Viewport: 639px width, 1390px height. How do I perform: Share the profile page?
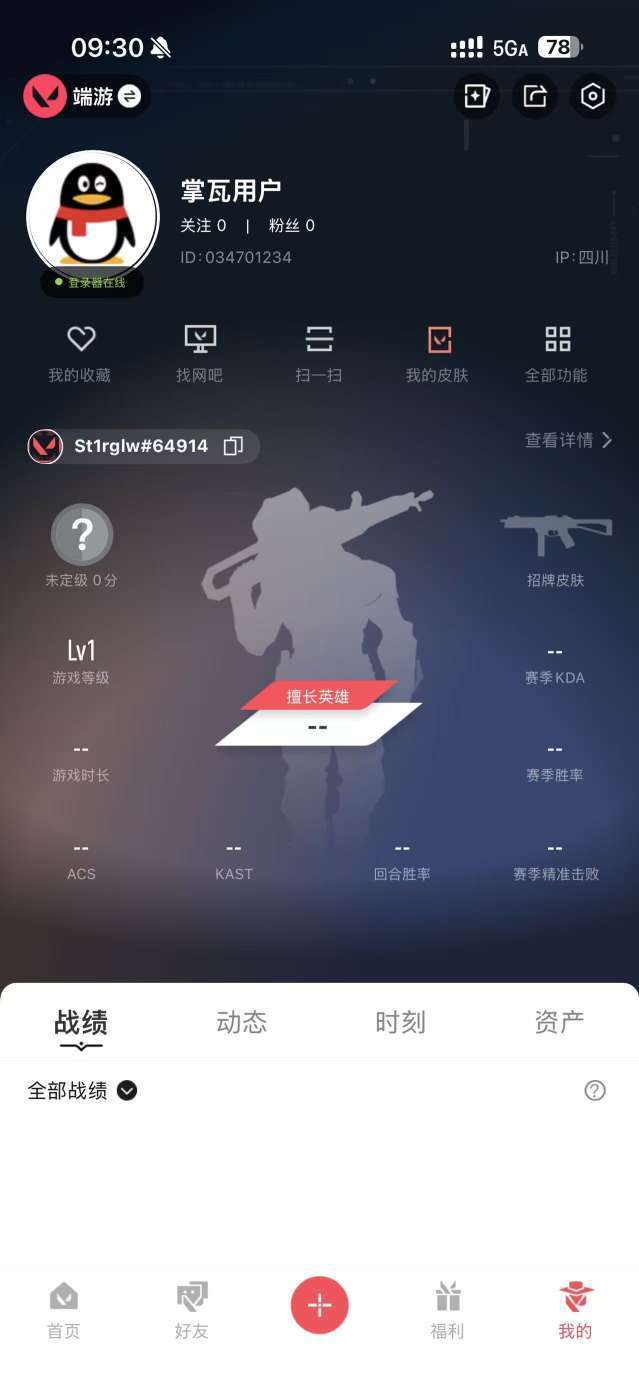[535, 96]
